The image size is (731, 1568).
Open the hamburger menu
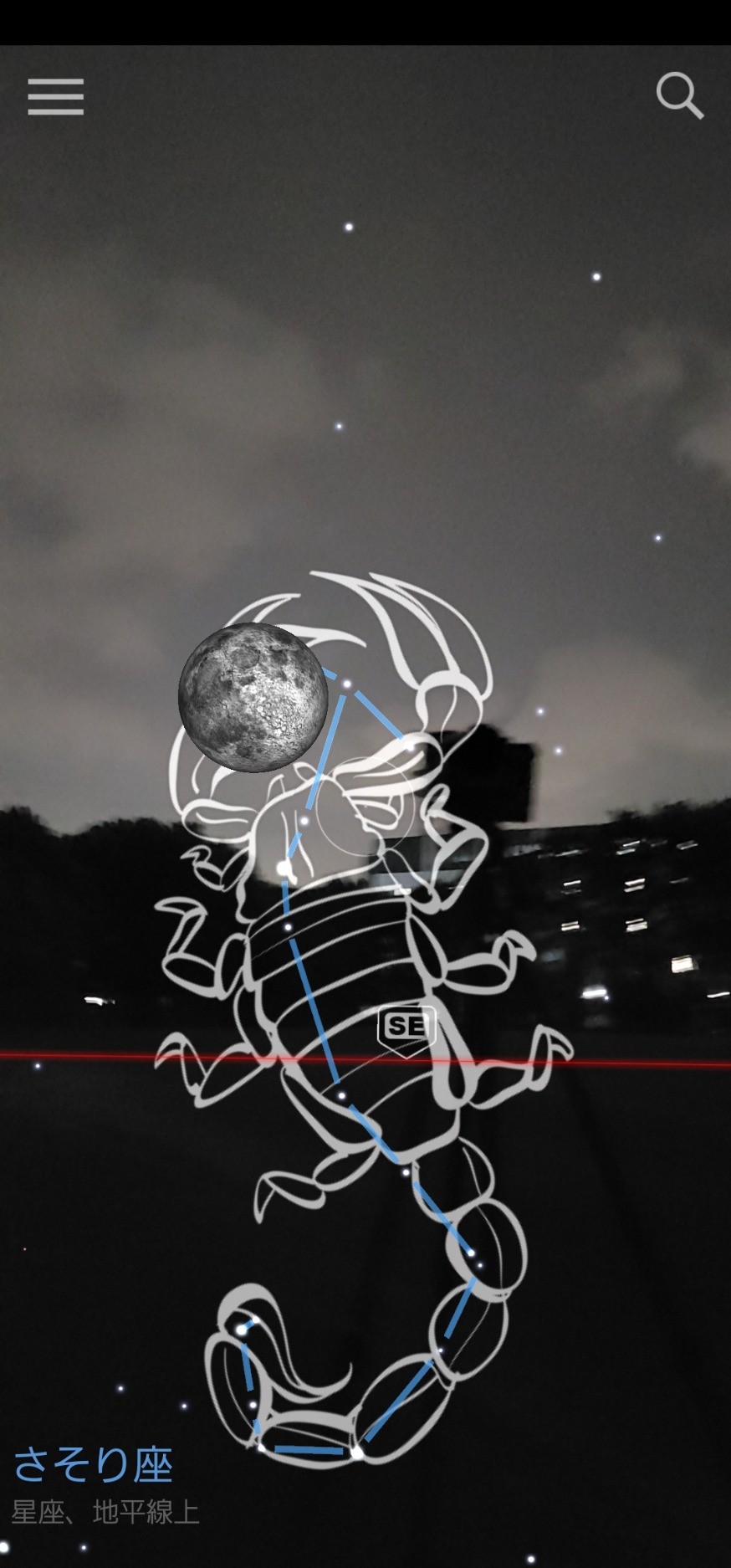click(55, 97)
